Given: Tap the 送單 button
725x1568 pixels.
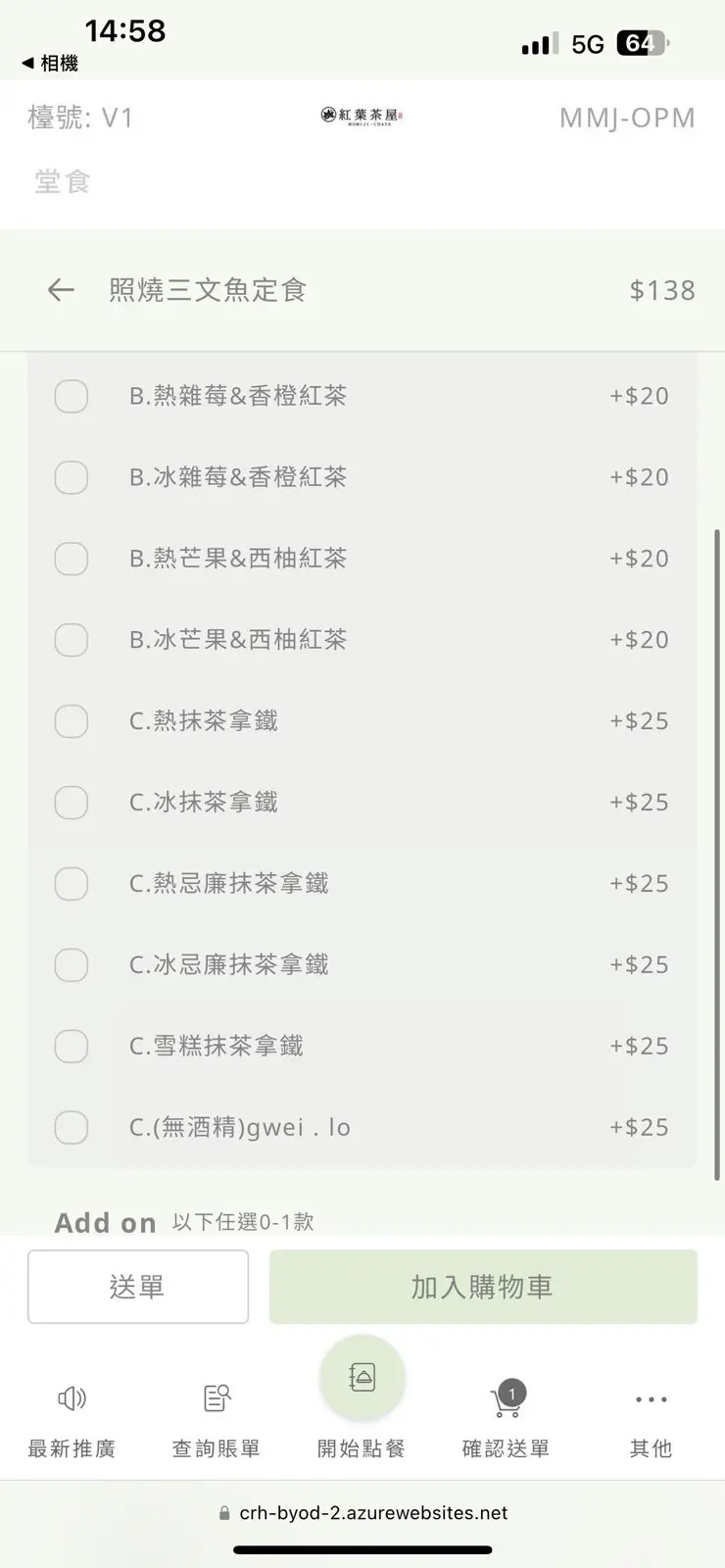Looking at the screenshot, I should click(x=138, y=1287).
